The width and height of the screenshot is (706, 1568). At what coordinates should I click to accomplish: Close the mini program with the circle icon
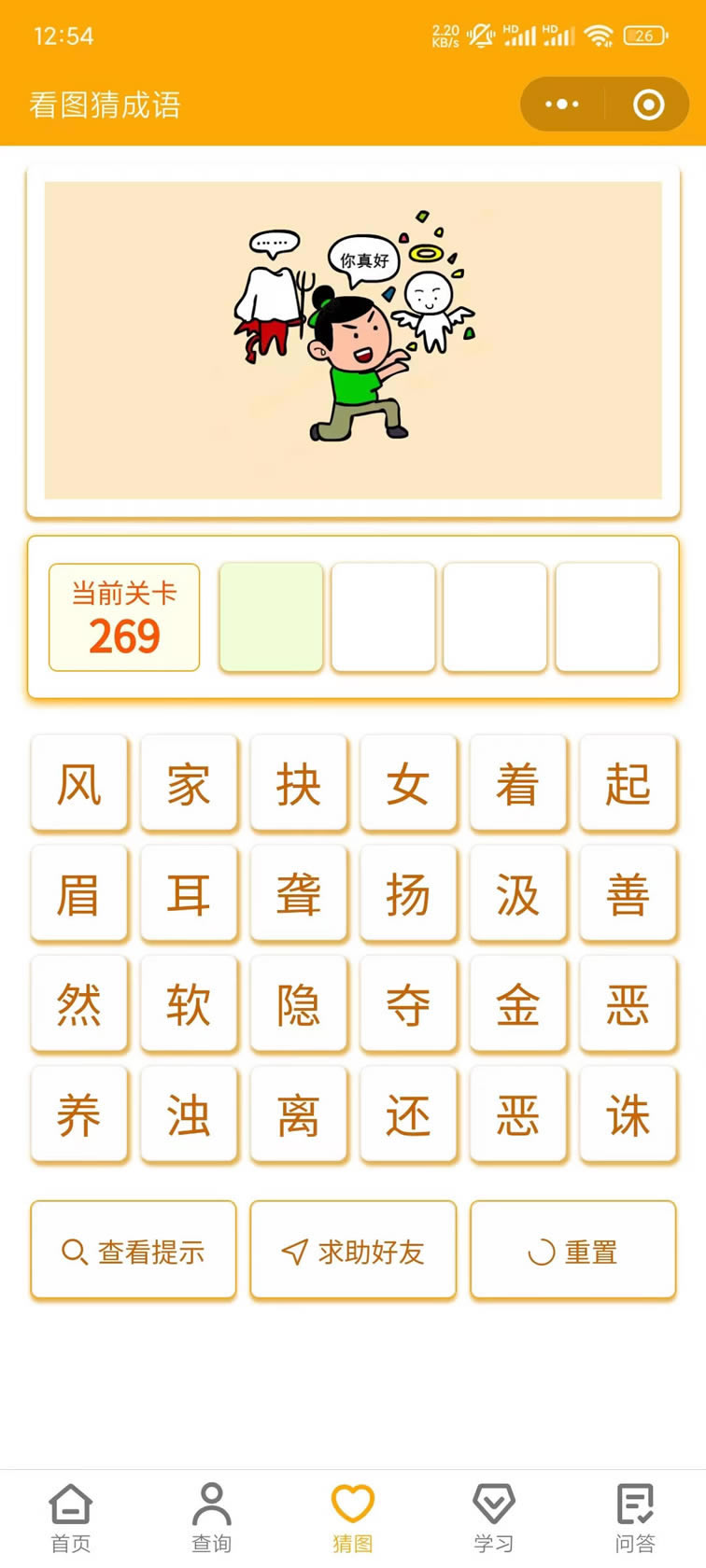pos(648,105)
